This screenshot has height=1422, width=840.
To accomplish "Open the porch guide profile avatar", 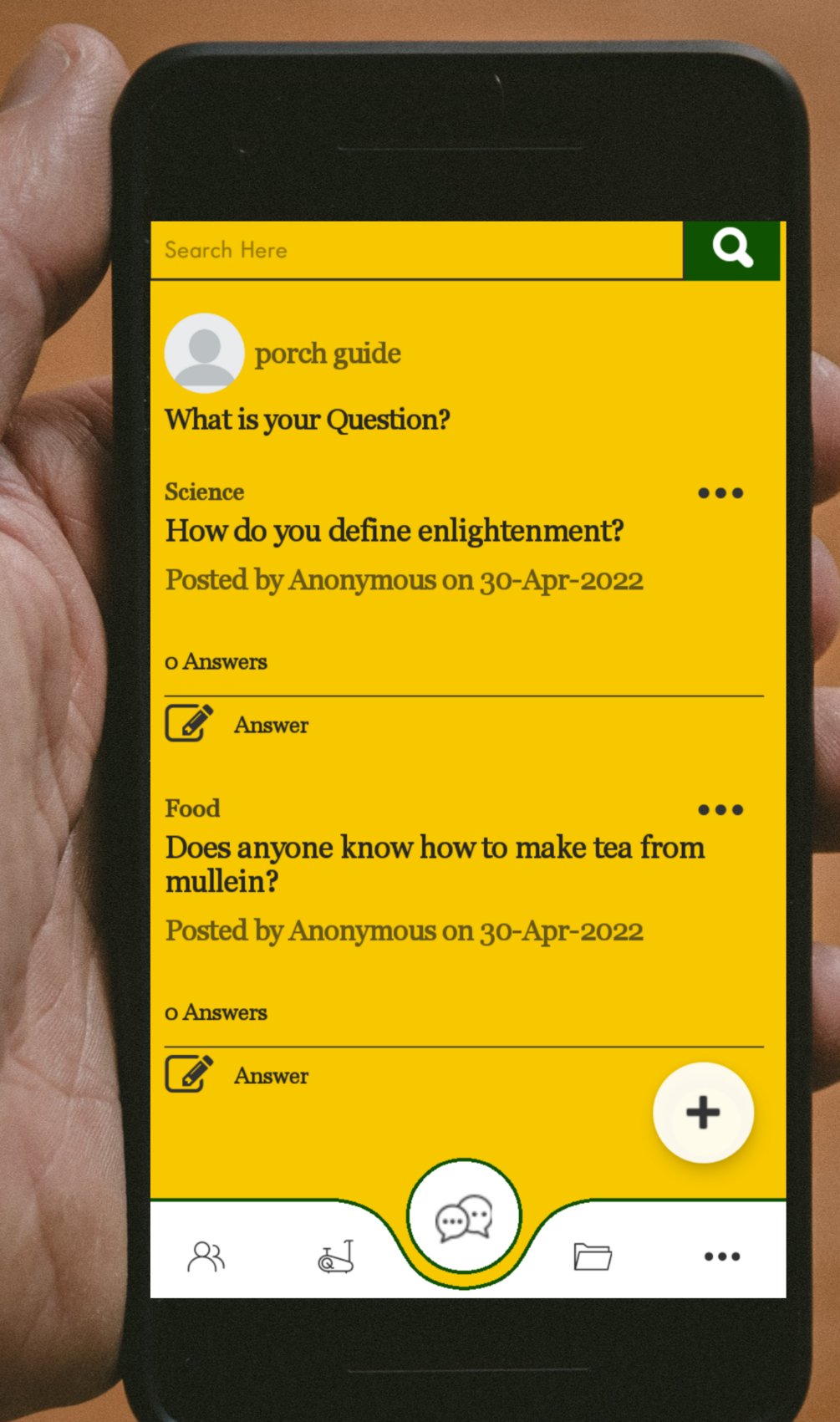I will [x=204, y=353].
